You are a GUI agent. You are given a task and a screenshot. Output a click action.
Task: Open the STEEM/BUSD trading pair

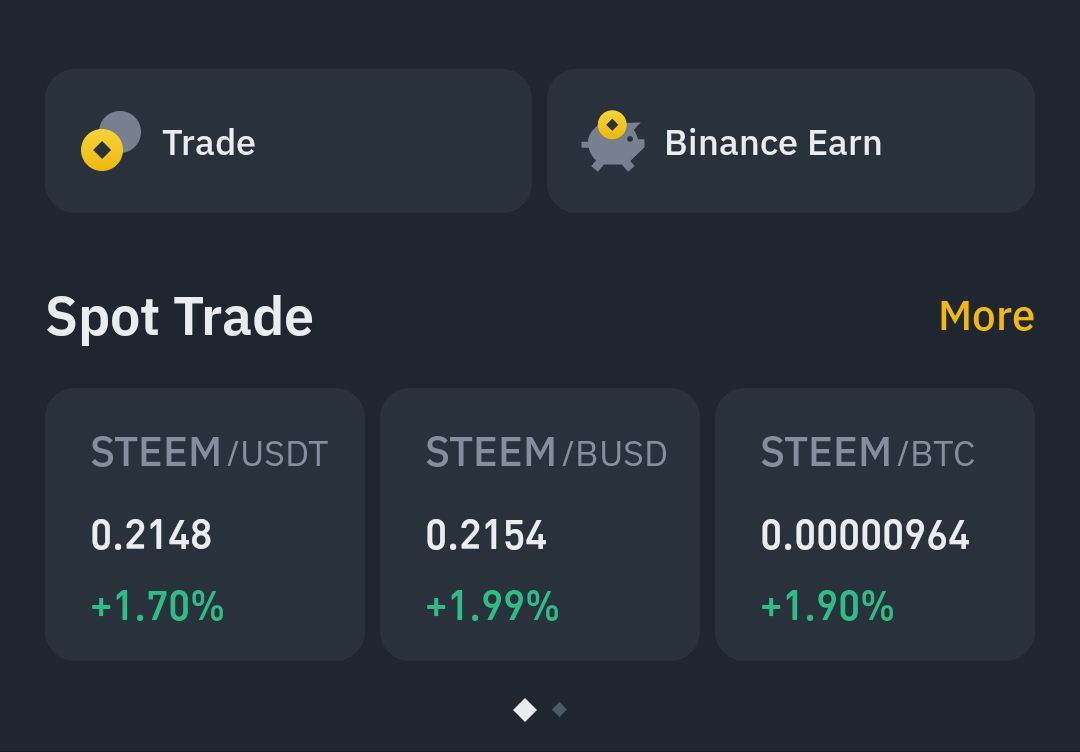coord(540,524)
